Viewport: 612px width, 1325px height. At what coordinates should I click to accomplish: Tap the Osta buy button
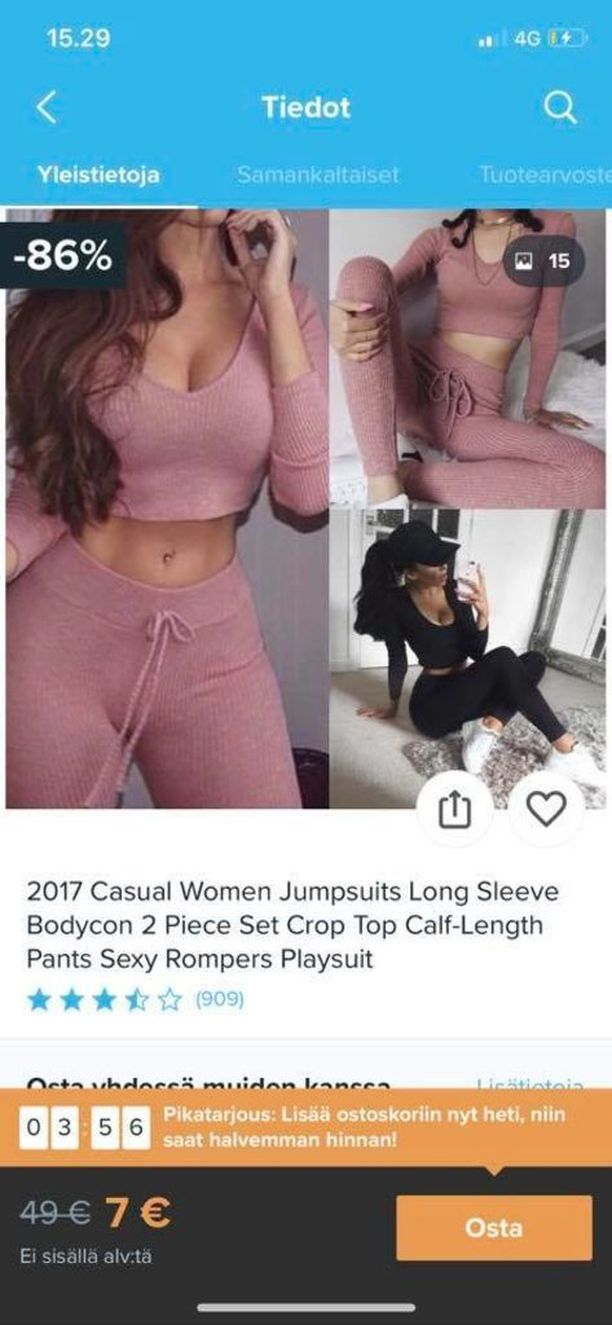493,1227
